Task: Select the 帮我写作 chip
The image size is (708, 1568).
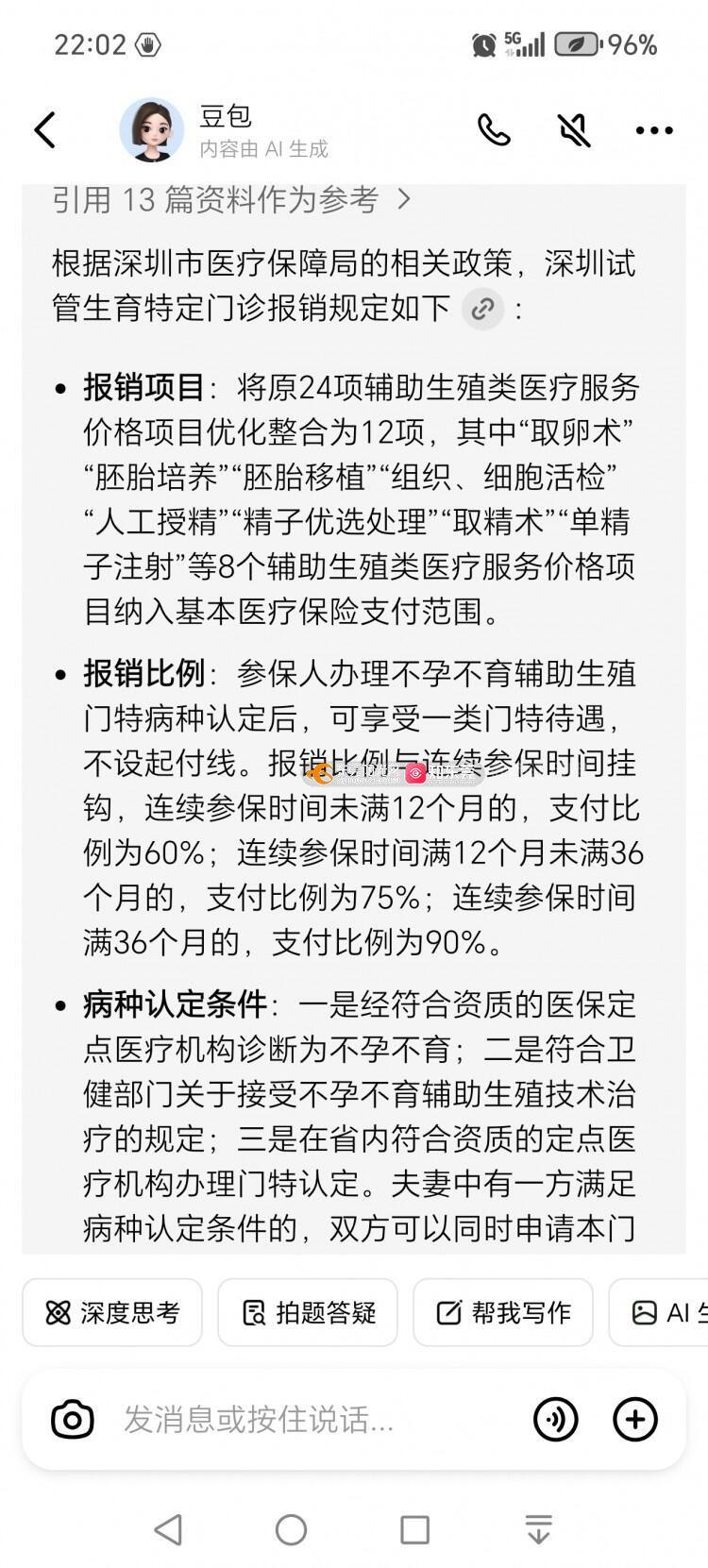Action: 503,1312
